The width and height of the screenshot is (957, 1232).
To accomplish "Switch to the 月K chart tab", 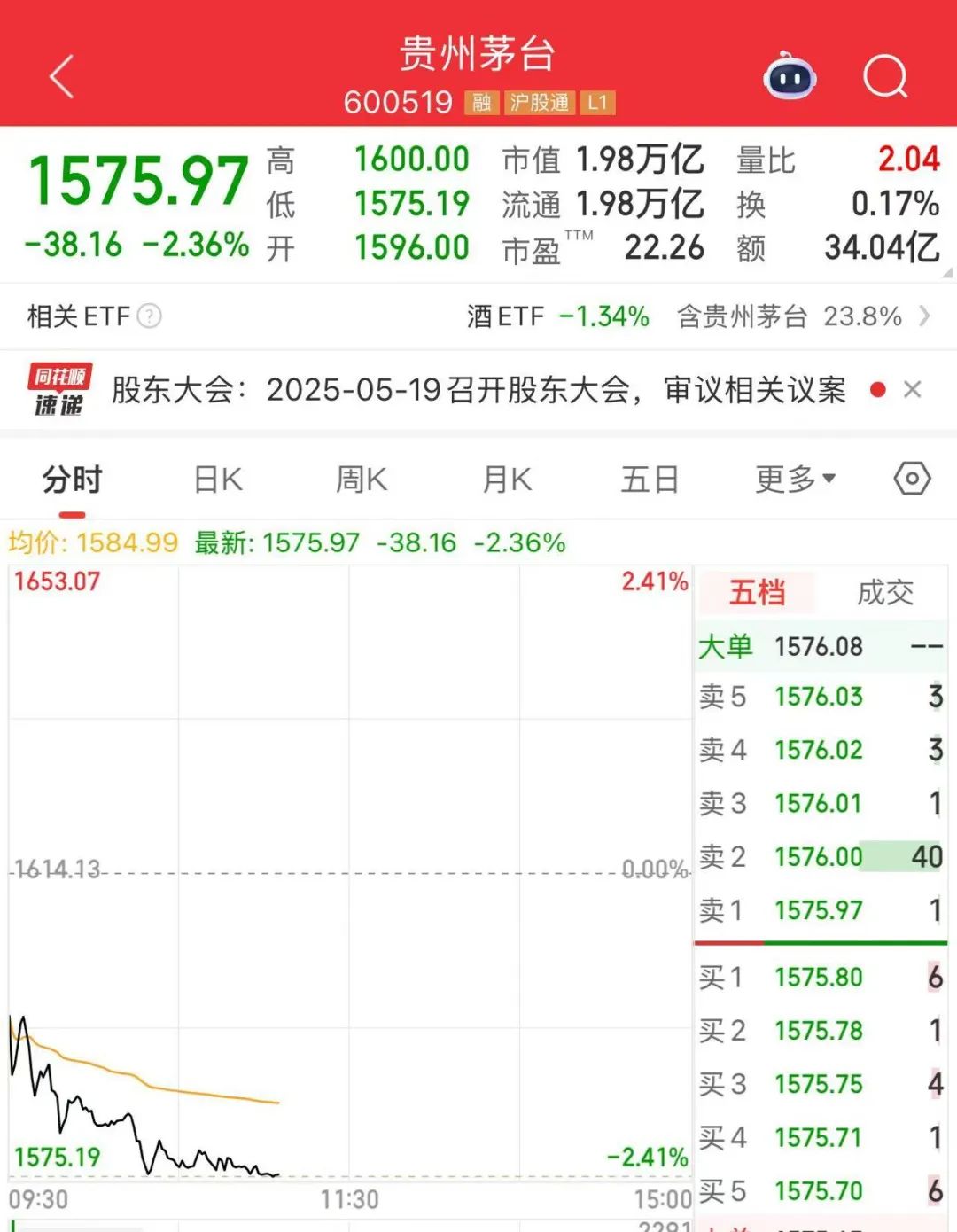I will click(x=507, y=480).
